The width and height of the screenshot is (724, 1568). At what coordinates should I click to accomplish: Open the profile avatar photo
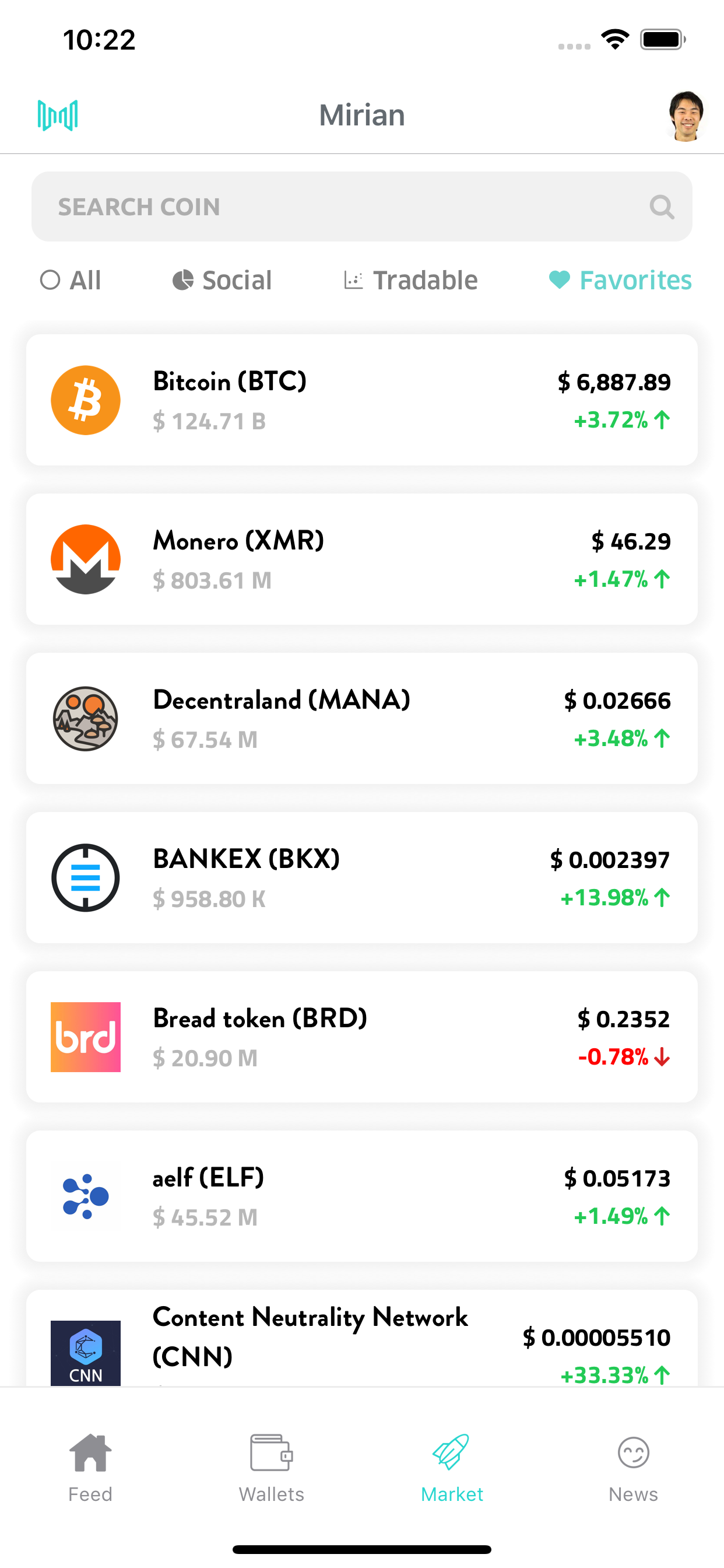tap(686, 116)
